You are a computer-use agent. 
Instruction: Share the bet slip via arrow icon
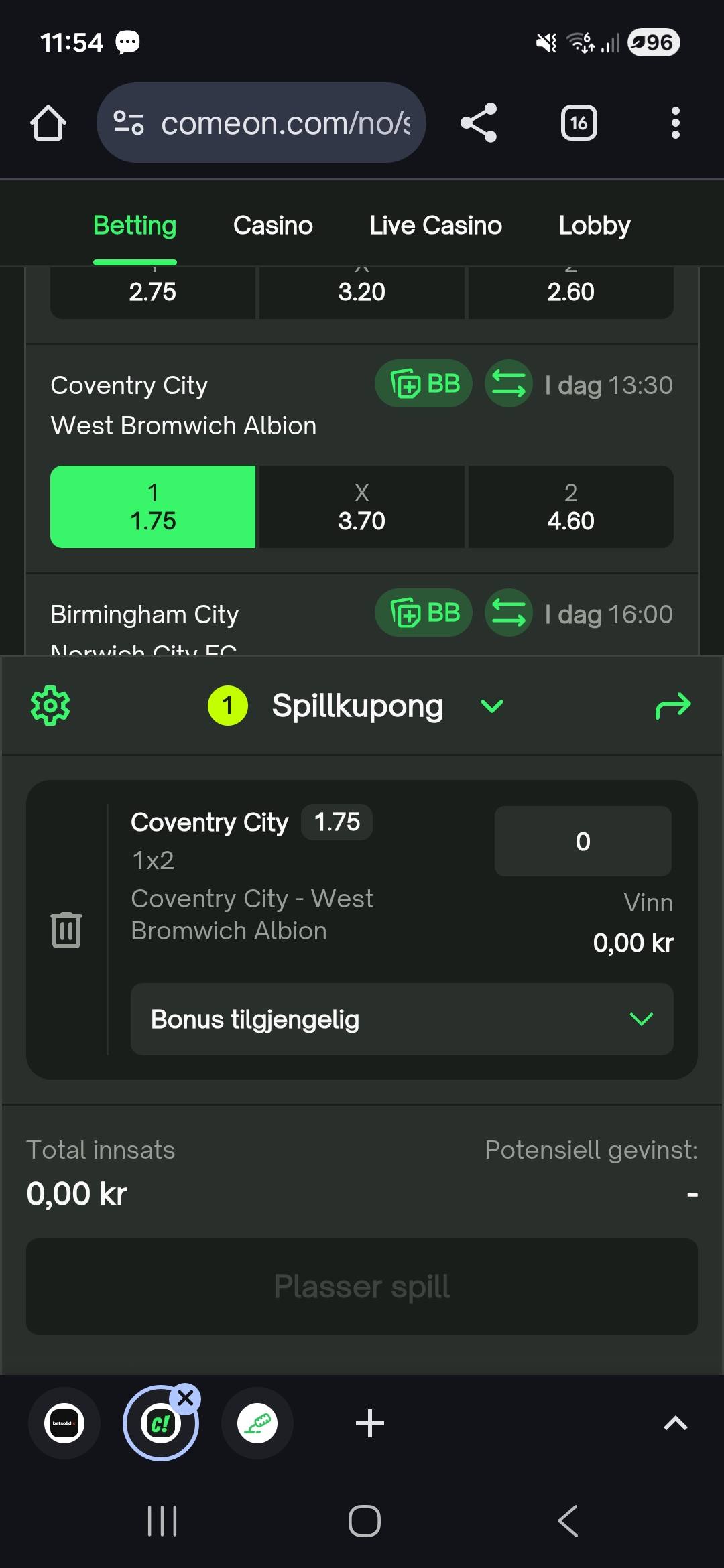click(672, 706)
